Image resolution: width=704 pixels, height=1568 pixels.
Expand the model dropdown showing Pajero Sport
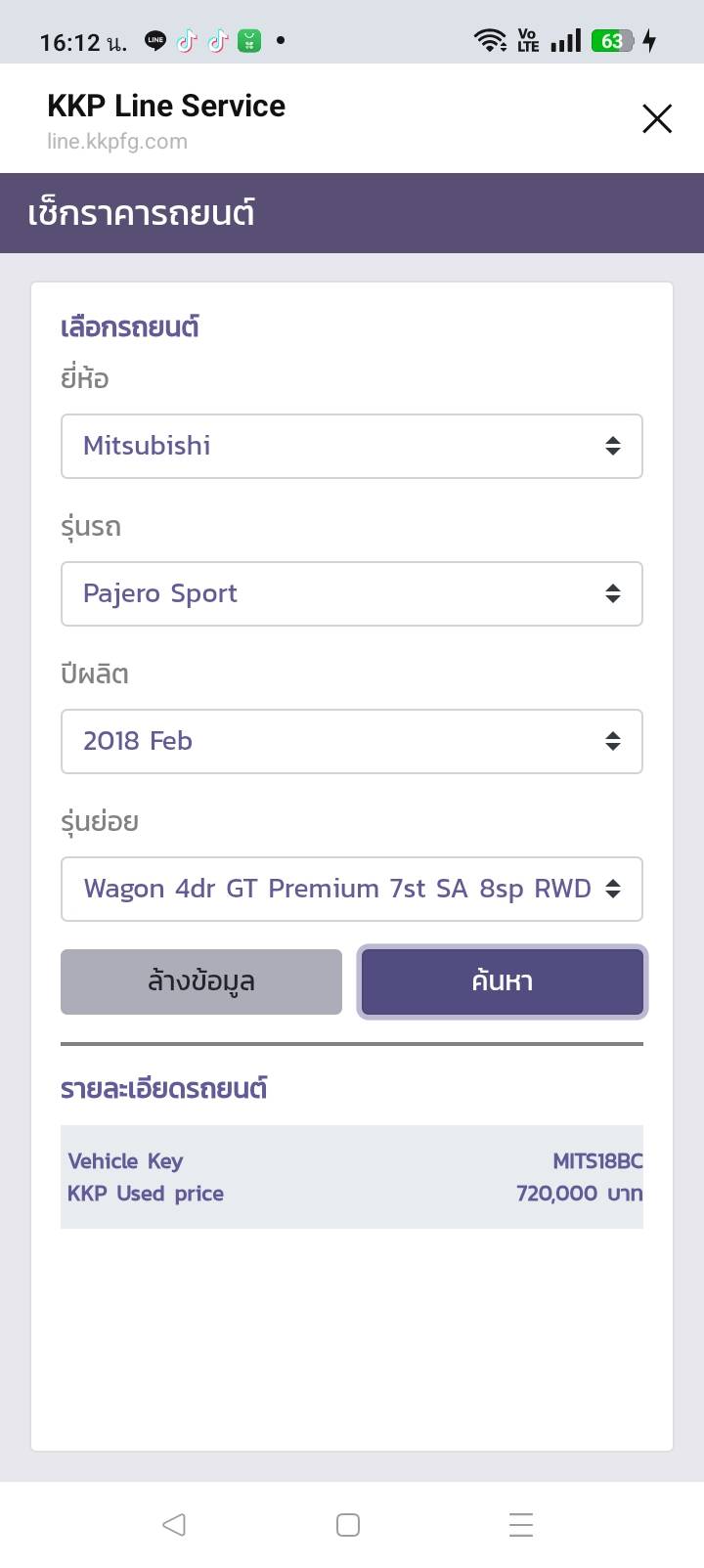click(x=351, y=594)
